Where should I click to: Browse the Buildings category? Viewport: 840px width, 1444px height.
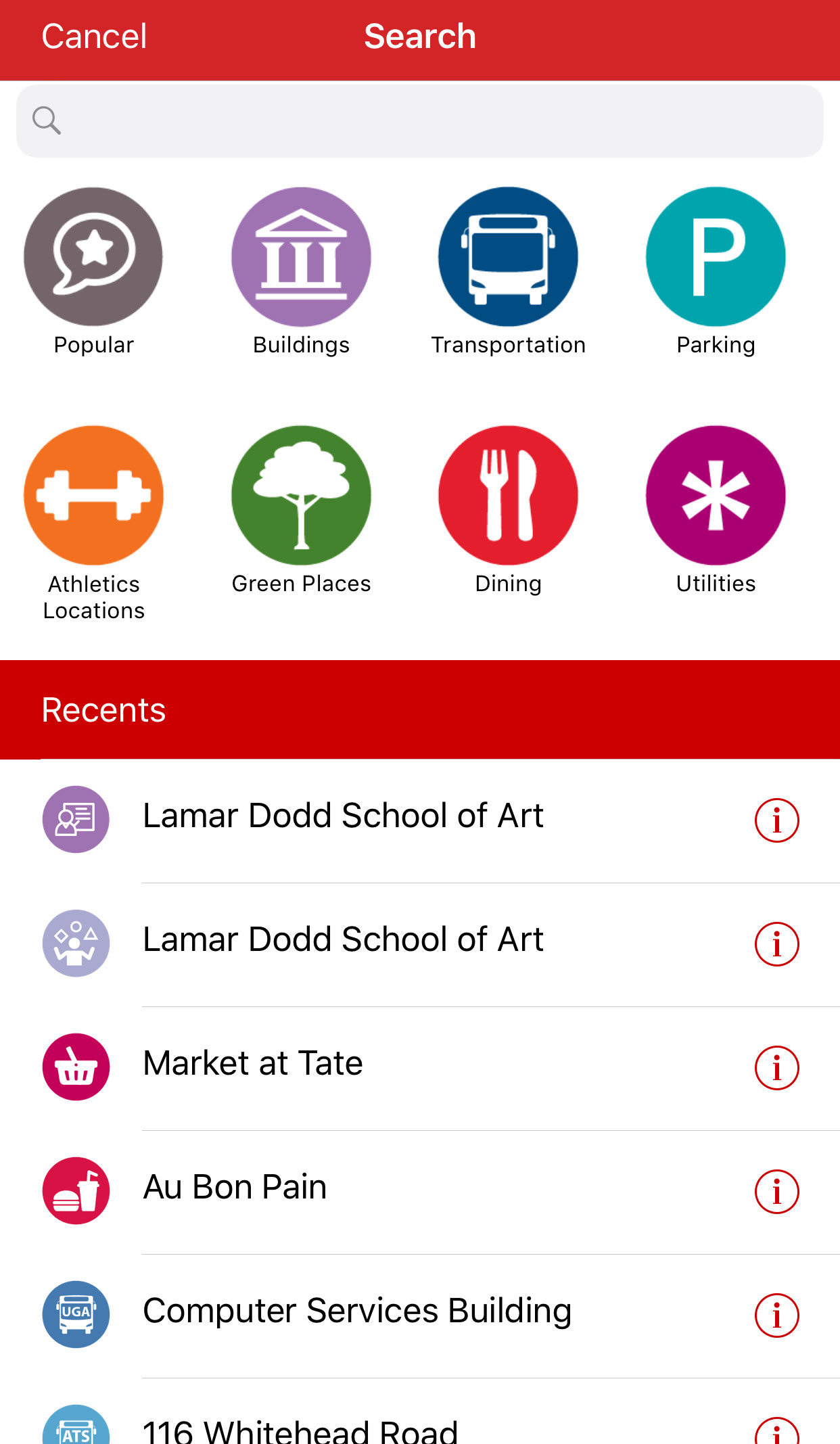301,258
